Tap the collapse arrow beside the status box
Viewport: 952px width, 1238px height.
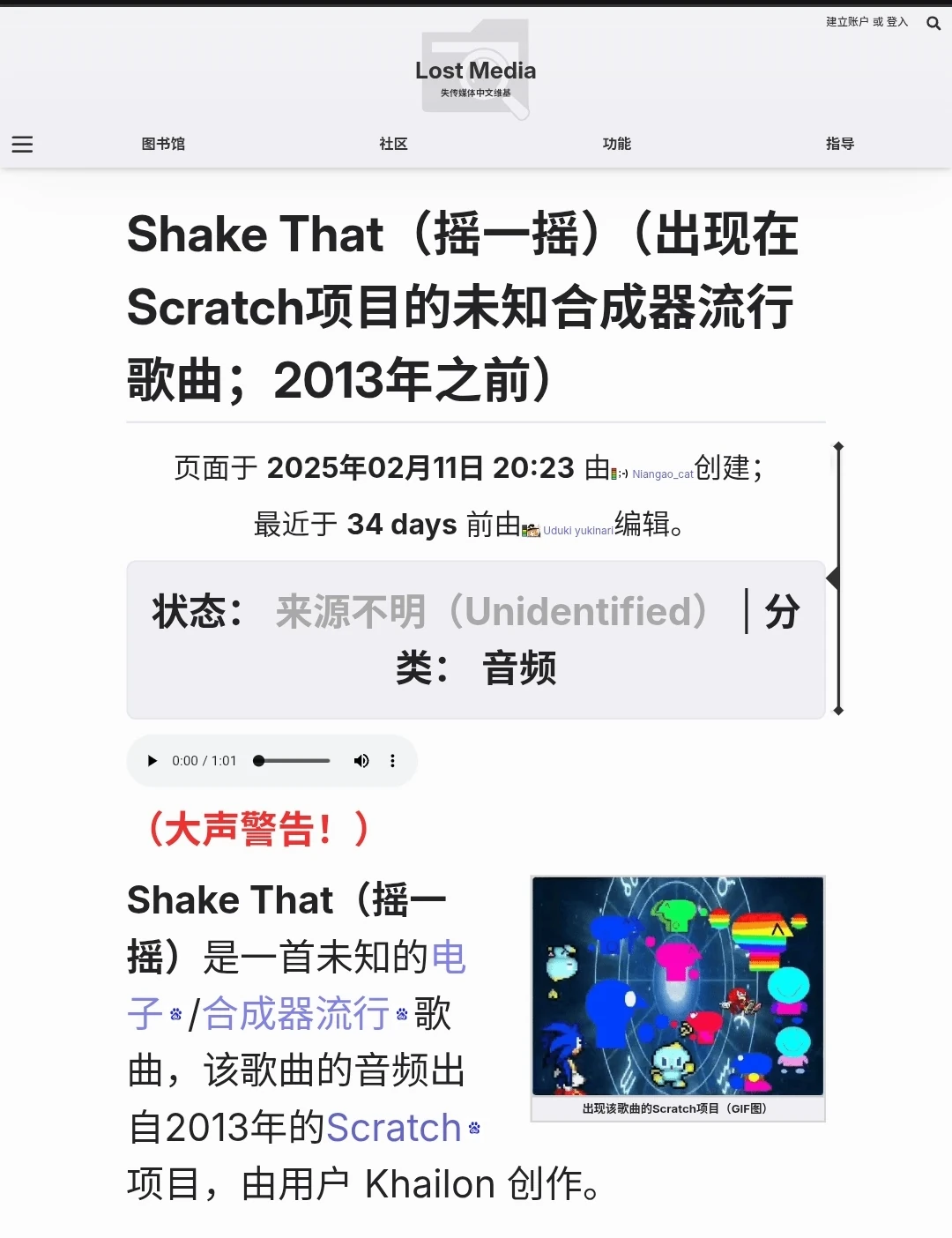[x=833, y=578]
